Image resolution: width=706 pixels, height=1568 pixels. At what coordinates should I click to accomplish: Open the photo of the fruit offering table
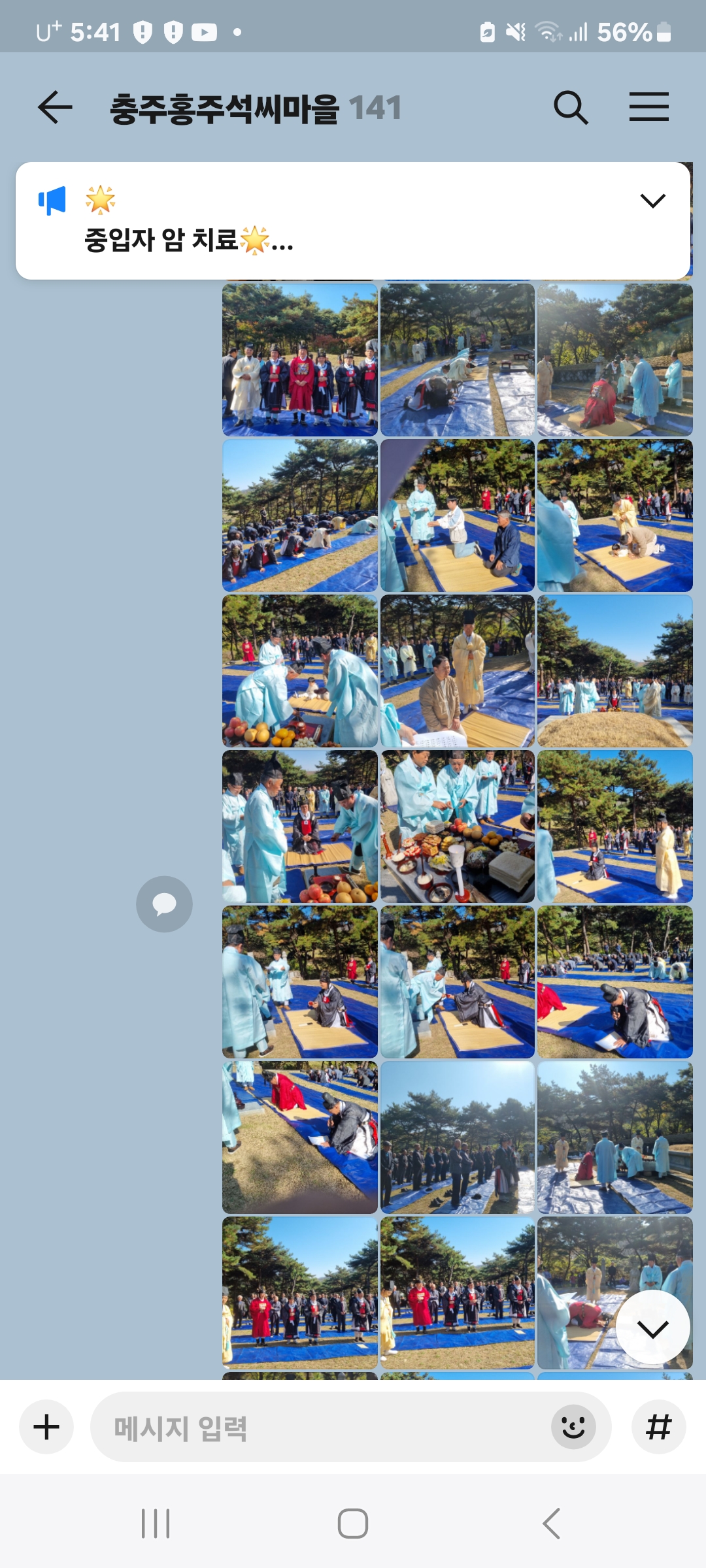(x=300, y=671)
